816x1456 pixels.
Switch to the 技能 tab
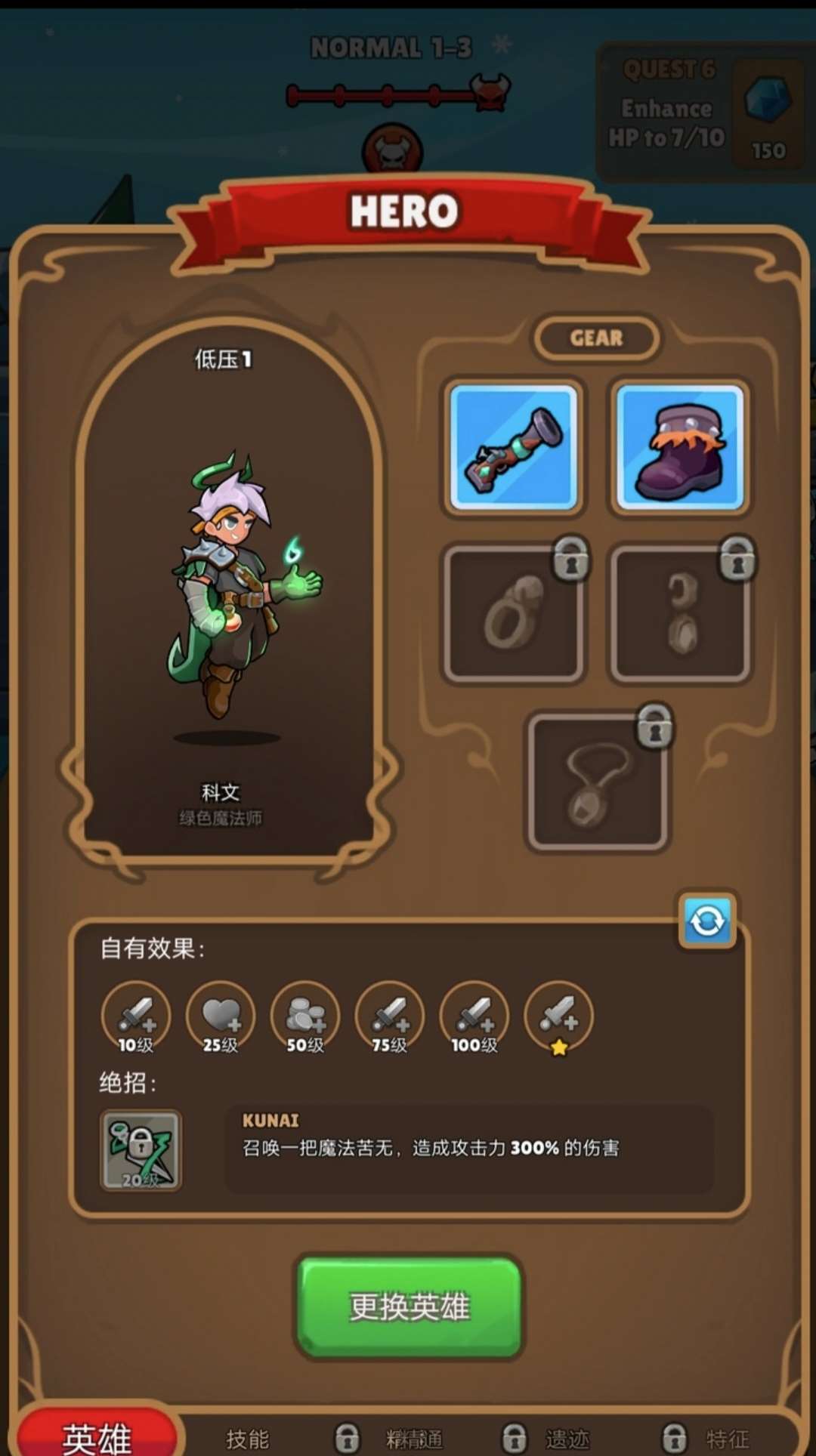click(x=248, y=1438)
